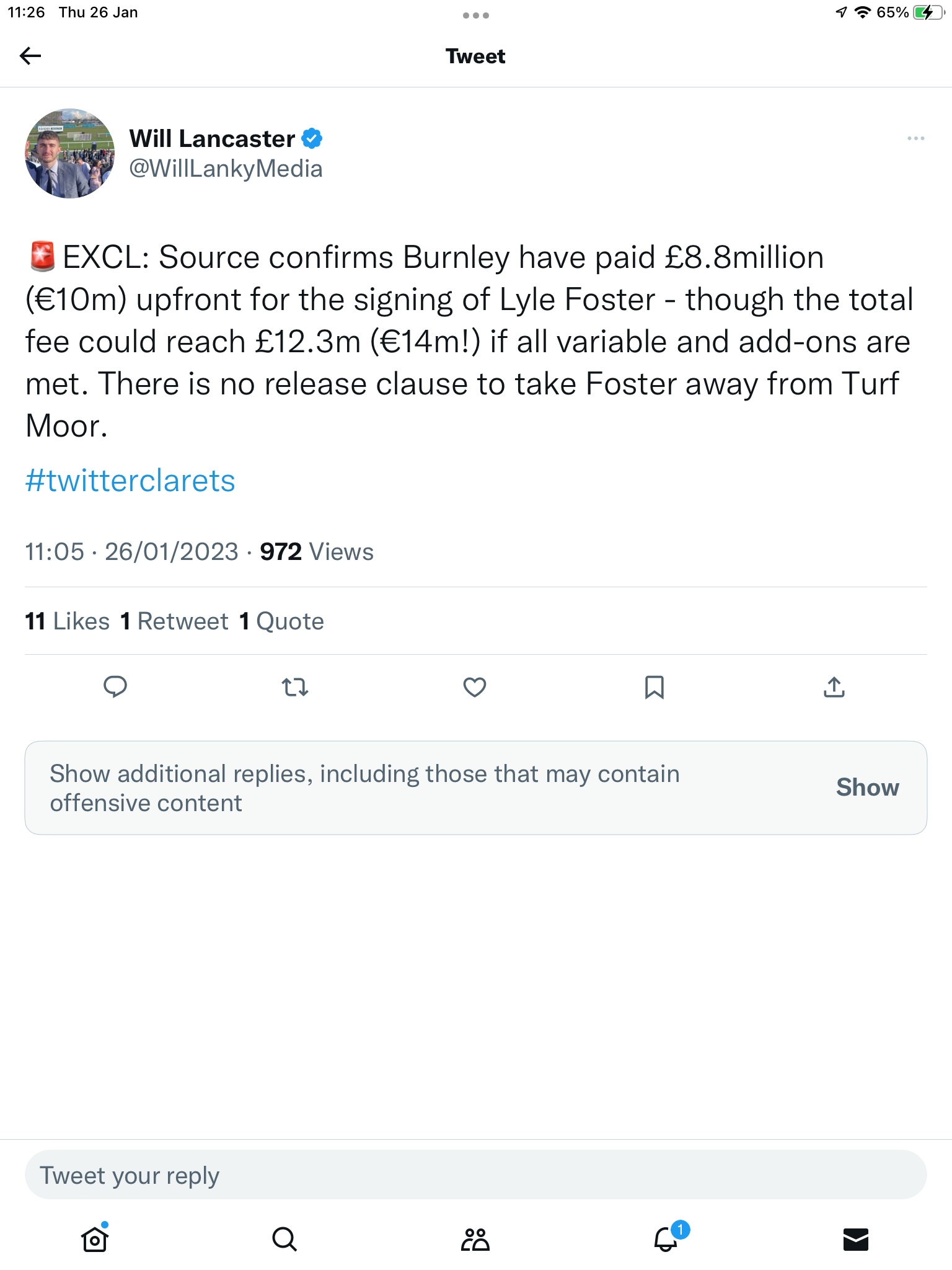The width and height of the screenshot is (952, 1270).
Task: View the 1 Quote tweet
Action: [281, 621]
